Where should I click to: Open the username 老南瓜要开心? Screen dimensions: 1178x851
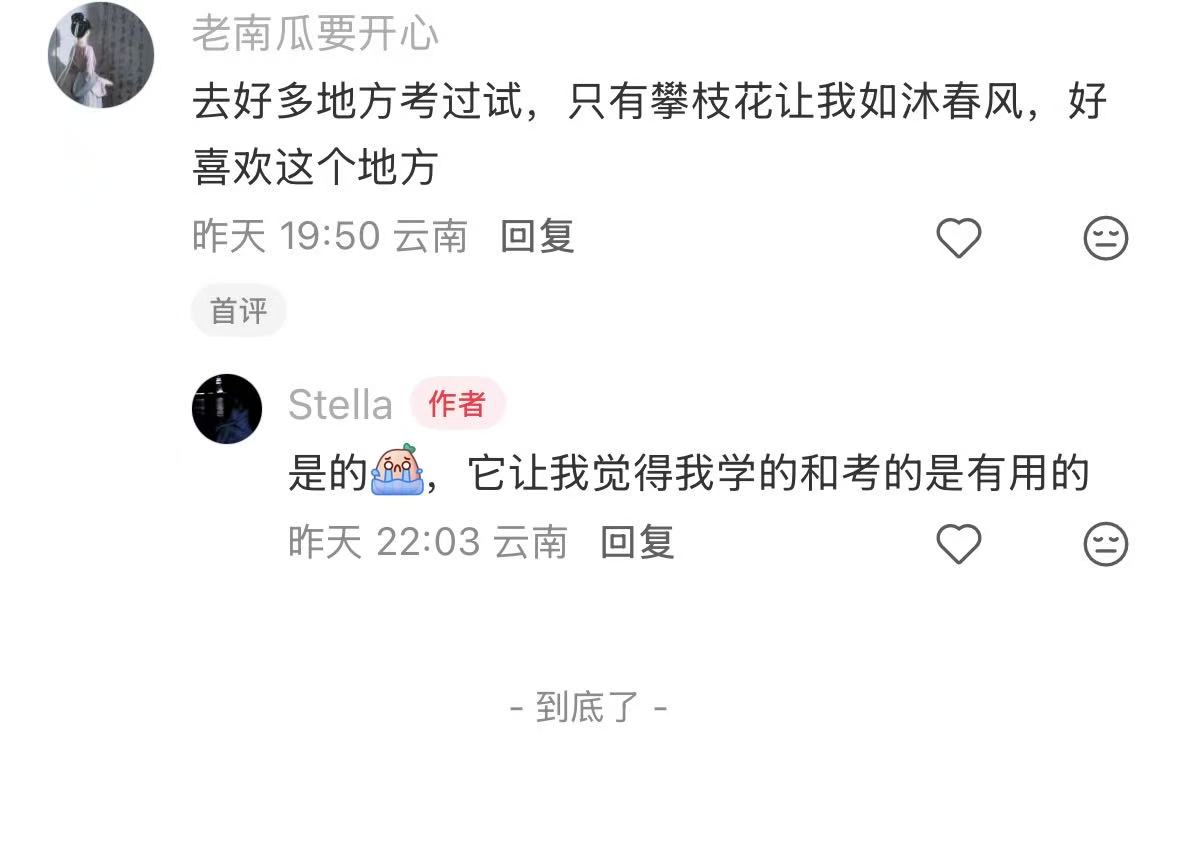[x=315, y=35]
